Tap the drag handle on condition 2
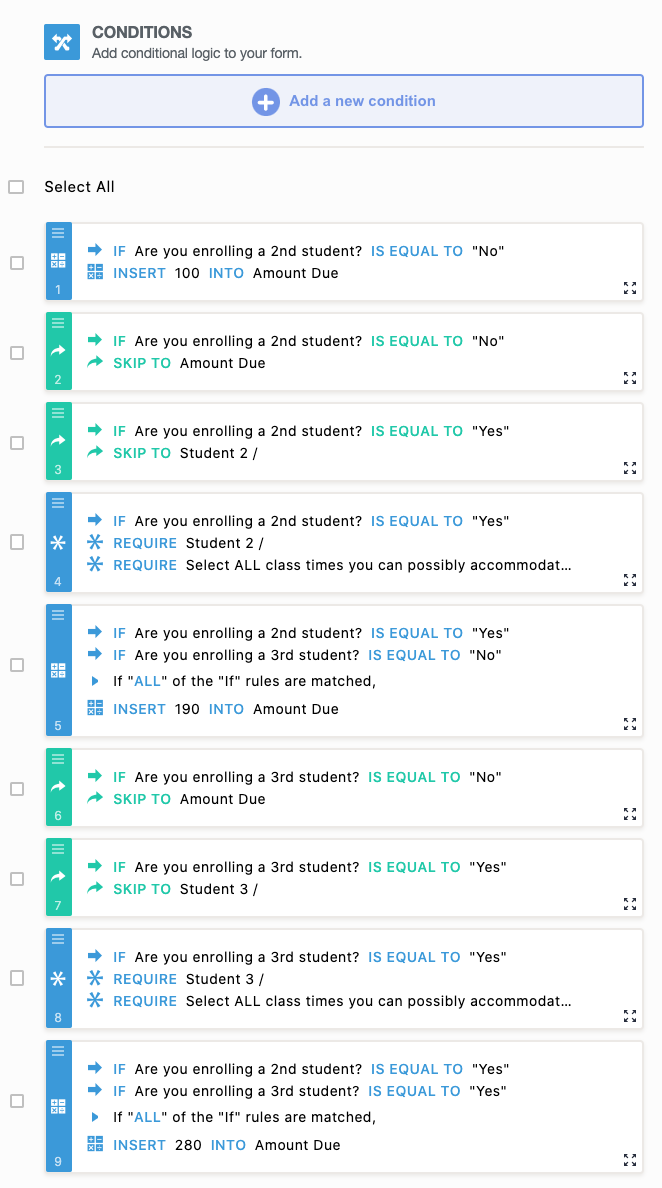662x1188 pixels. pyautogui.click(x=58, y=323)
